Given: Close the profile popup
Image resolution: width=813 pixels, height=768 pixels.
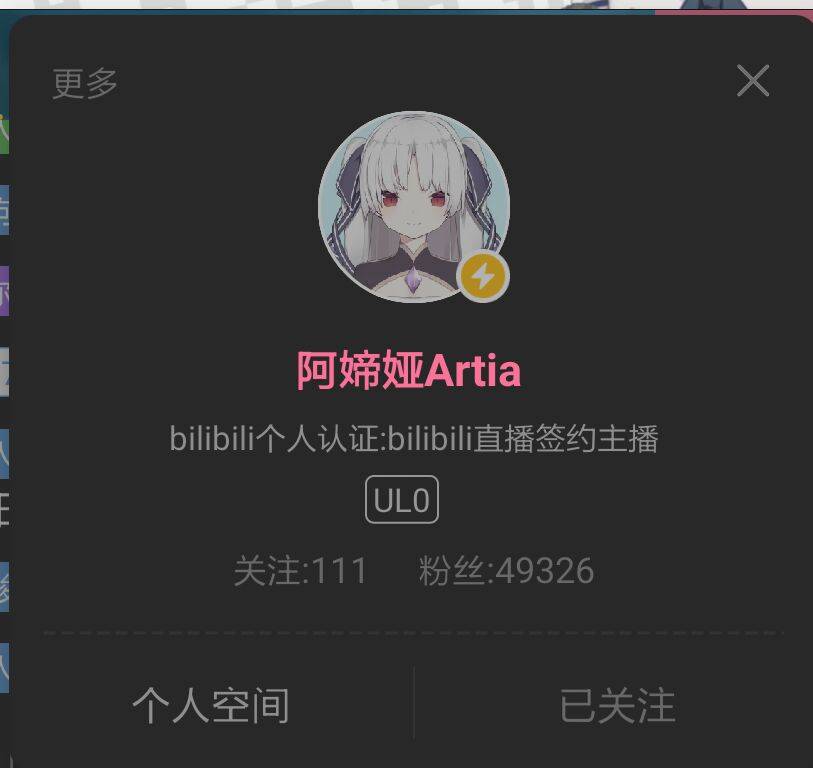Looking at the screenshot, I should [752, 81].
